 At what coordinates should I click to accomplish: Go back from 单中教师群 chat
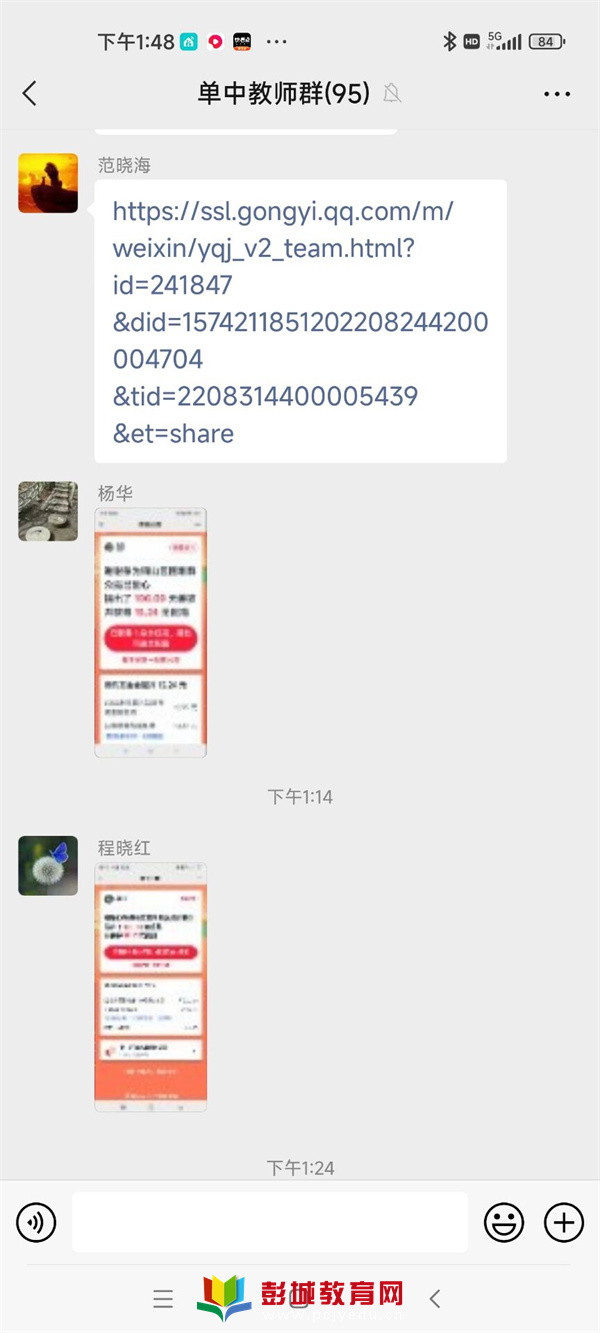pyautogui.click(x=30, y=94)
